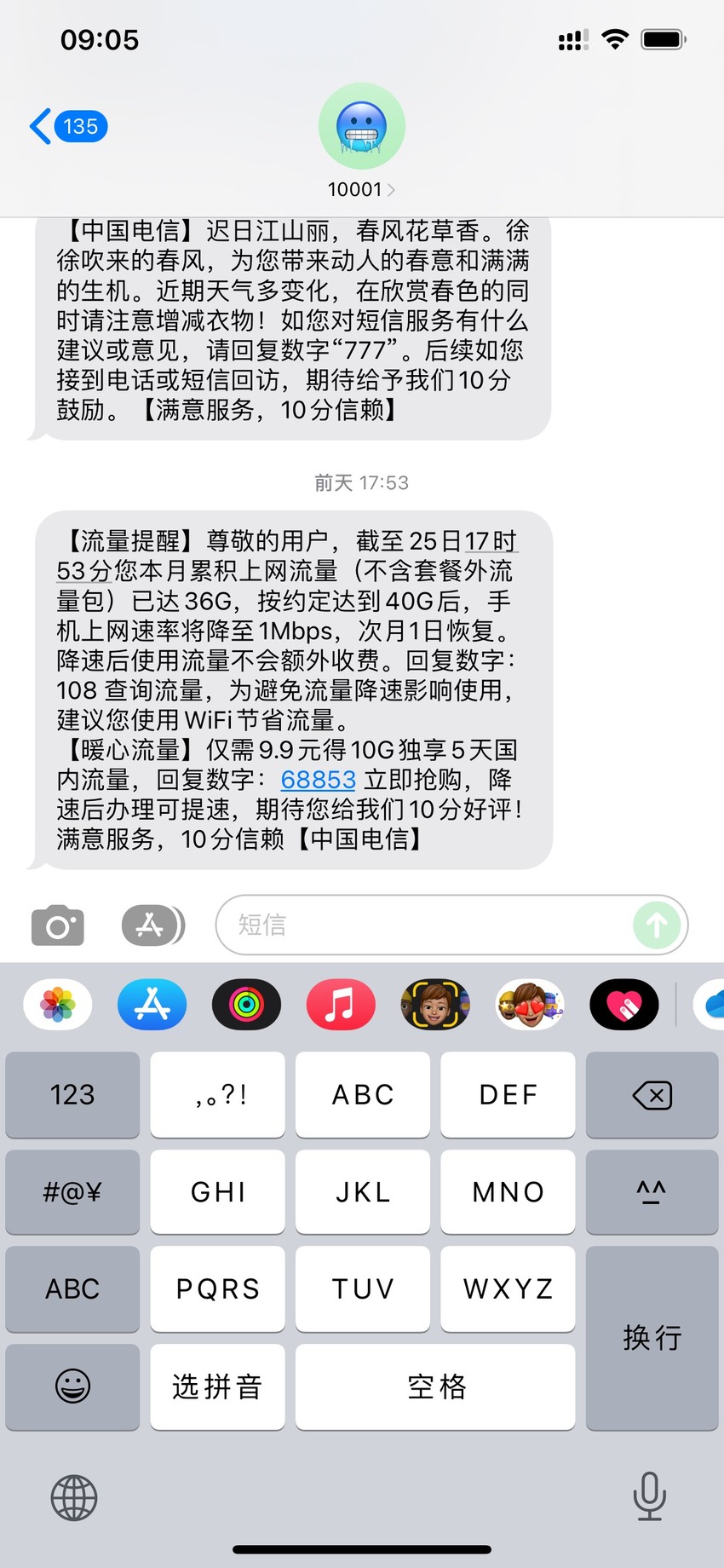Screen dimensions: 724x1568
Task: Delete a character with backspace key
Action: pos(652,1094)
